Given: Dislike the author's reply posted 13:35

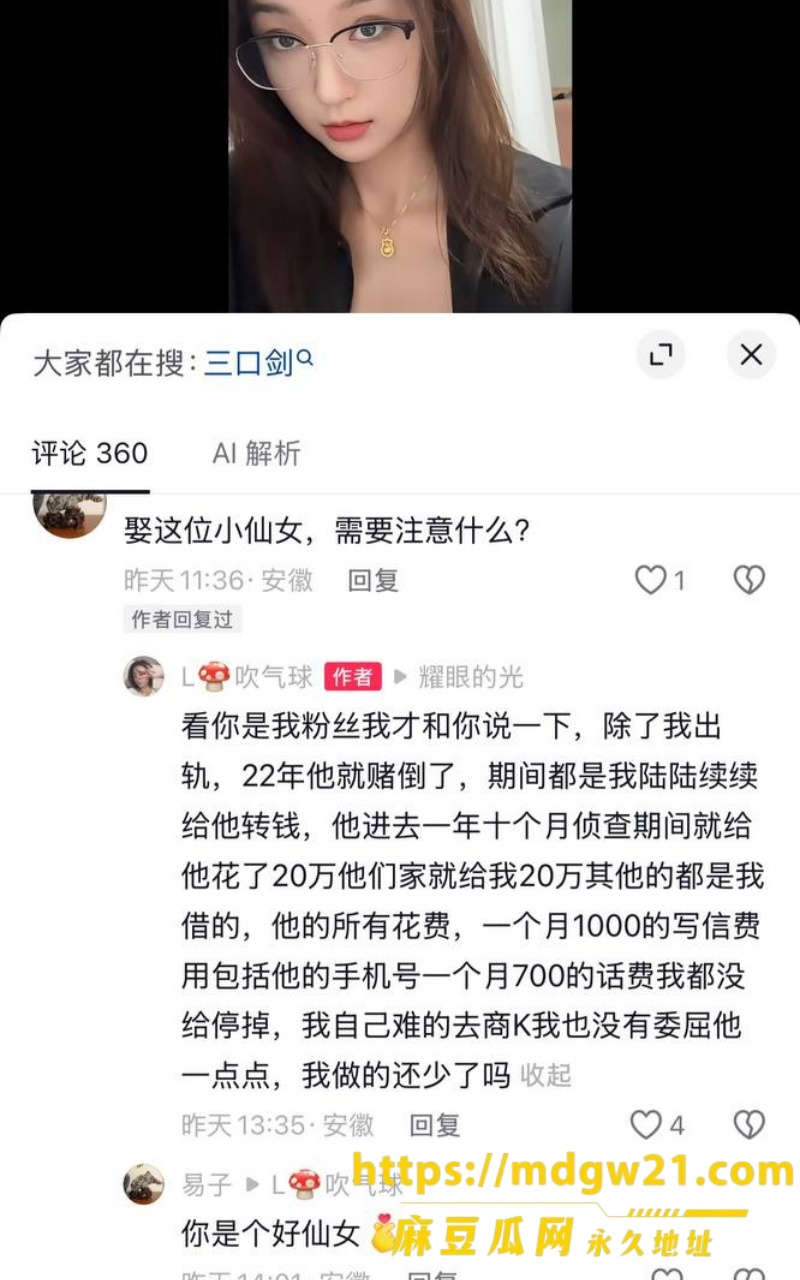Looking at the screenshot, I should [749, 1125].
